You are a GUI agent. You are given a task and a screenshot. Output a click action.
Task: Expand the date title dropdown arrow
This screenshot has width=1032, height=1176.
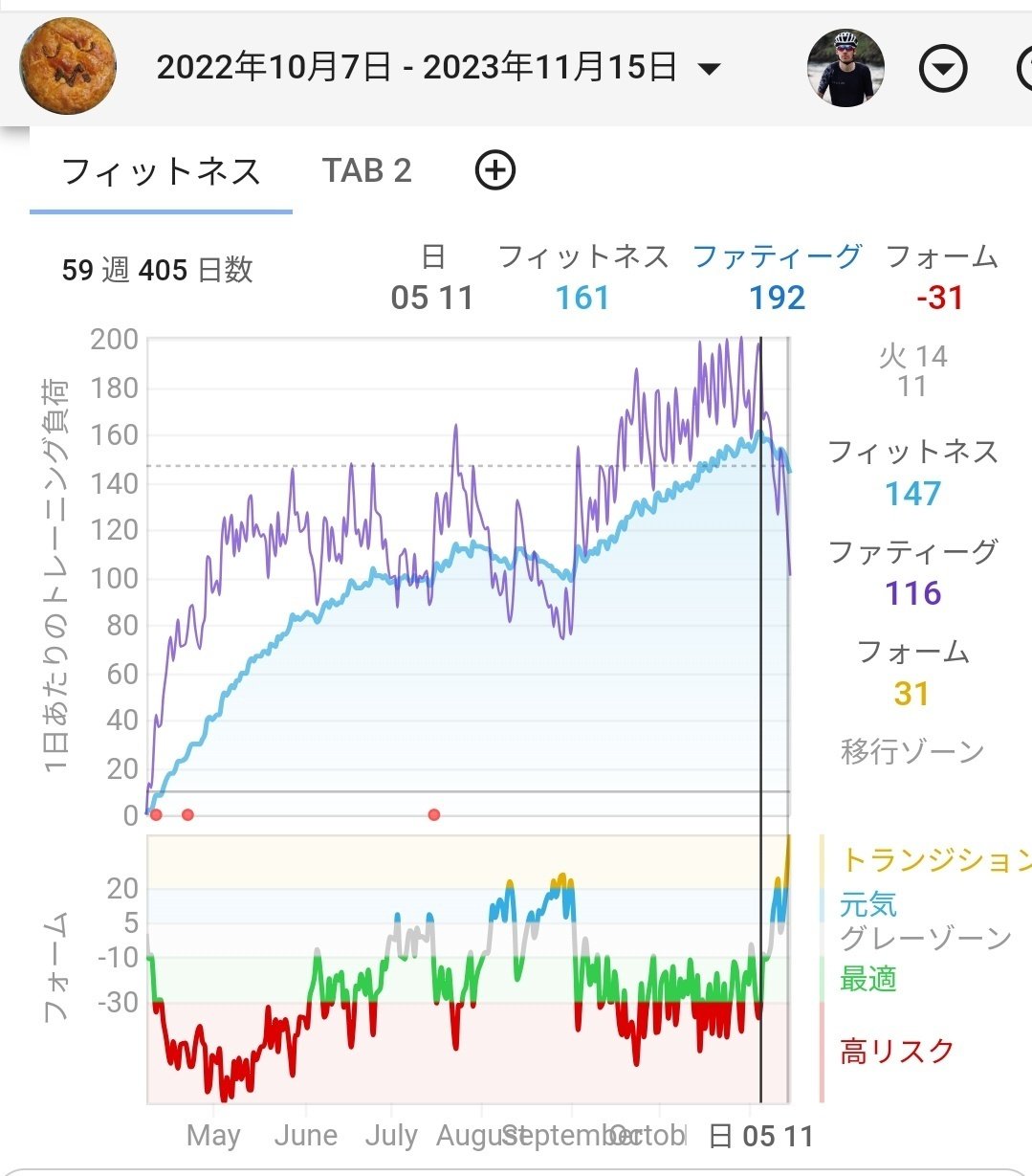click(709, 69)
